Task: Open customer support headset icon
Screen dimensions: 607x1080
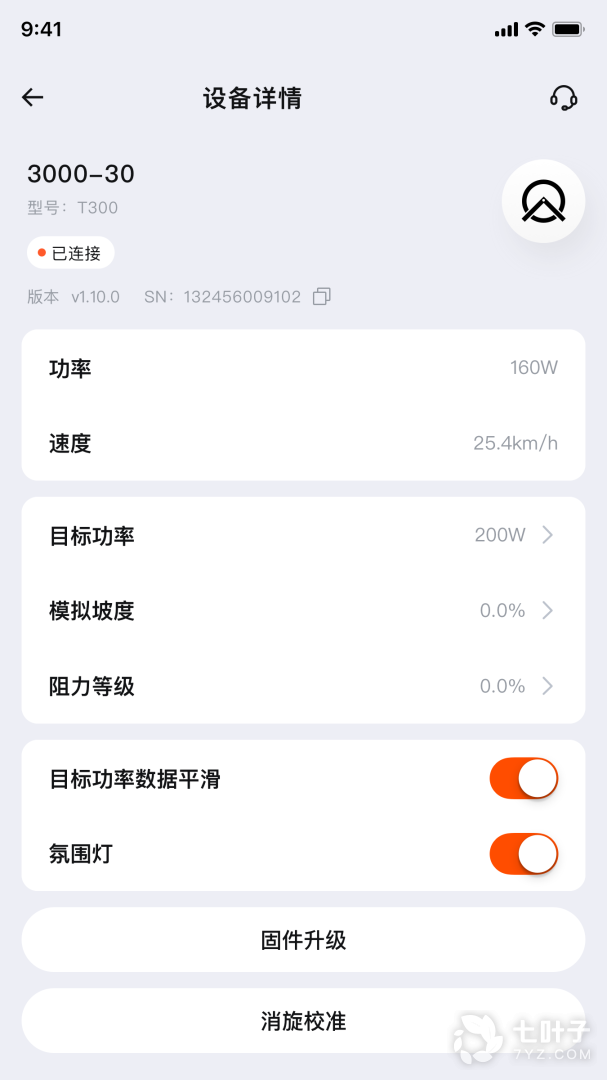Action: tap(563, 97)
